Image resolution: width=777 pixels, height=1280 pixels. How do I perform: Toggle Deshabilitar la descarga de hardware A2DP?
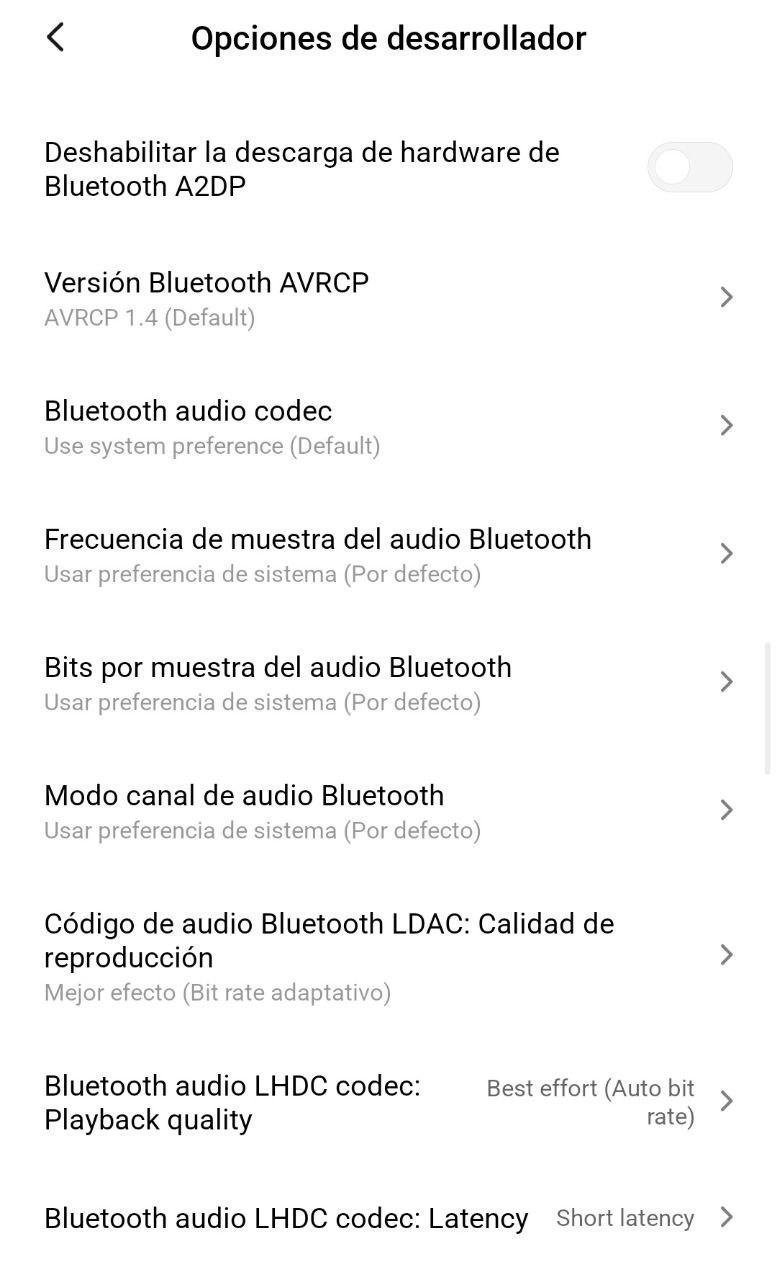pyautogui.click(x=689, y=168)
